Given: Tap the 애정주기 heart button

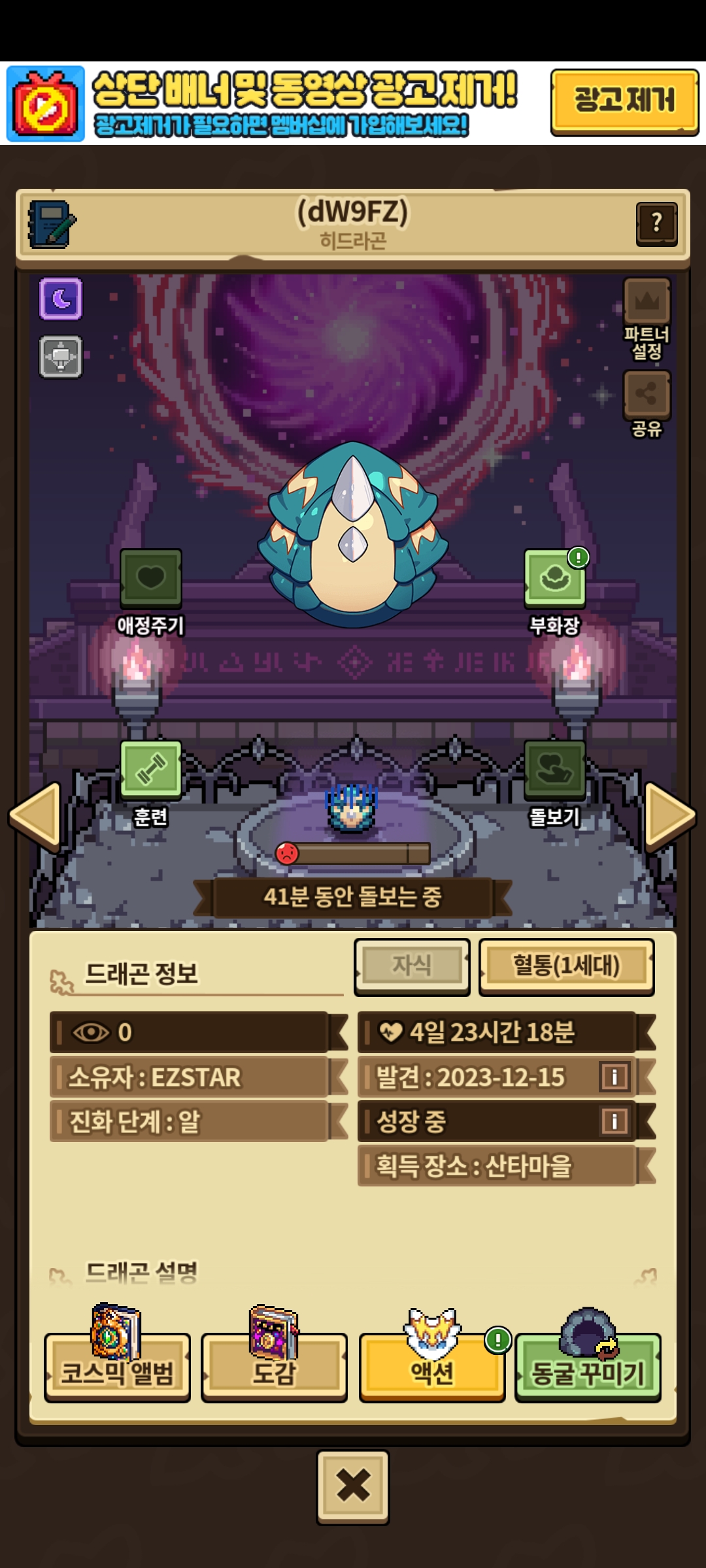Looking at the screenshot, I should click(x=151, y=579).
